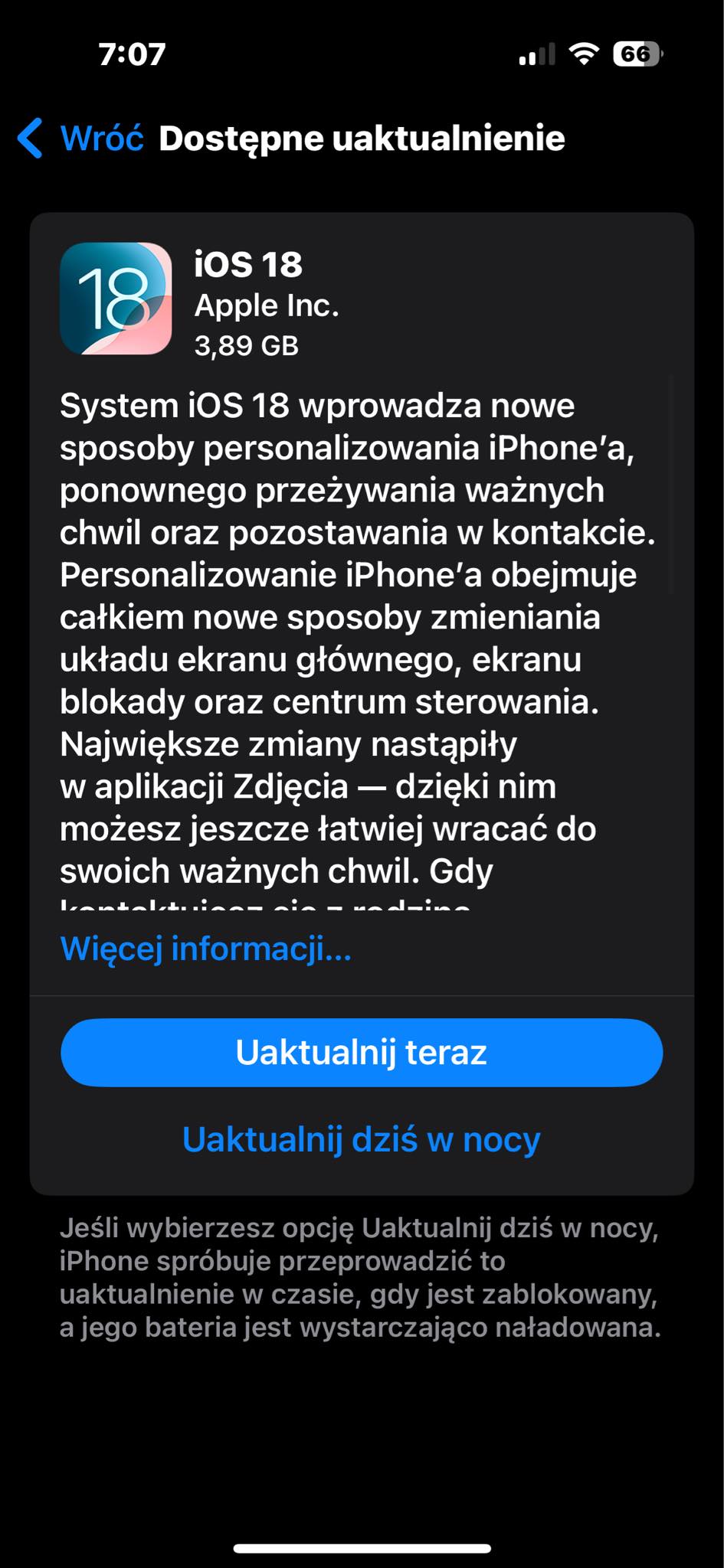Go back using the Wróć button
Screen dimensions: 724x1568
(x=80, y=139)
